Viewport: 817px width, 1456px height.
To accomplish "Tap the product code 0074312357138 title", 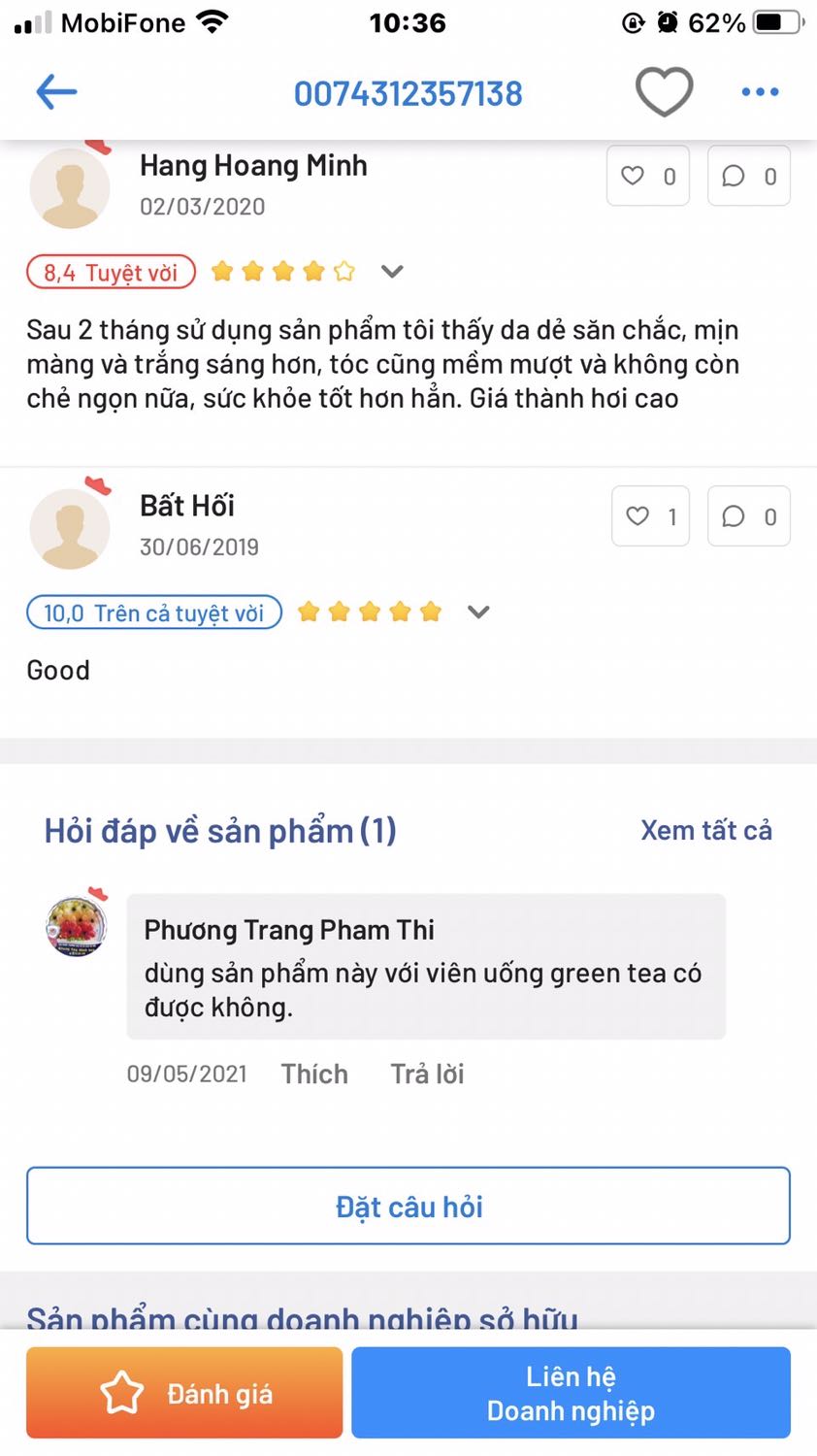I will 408,91.
